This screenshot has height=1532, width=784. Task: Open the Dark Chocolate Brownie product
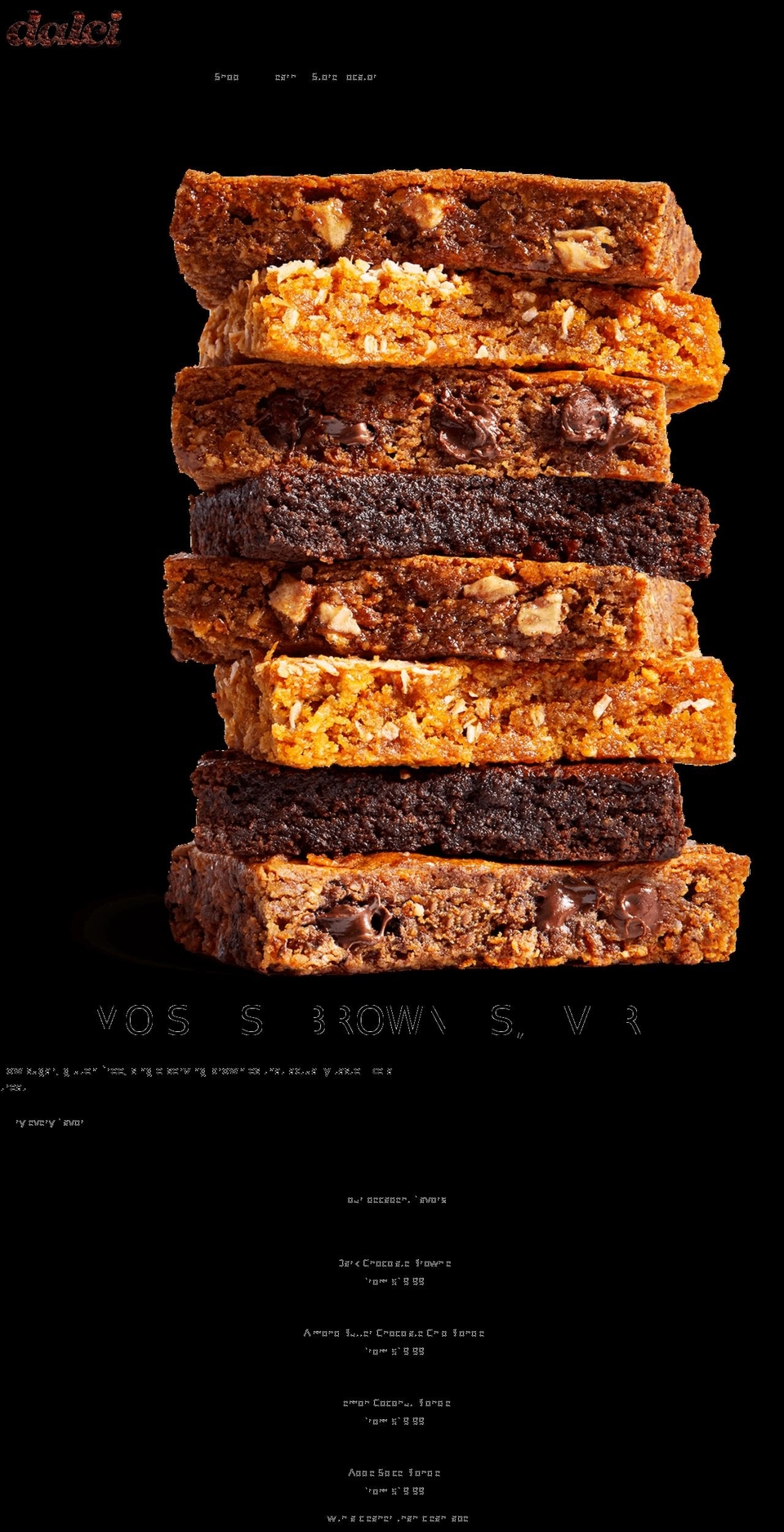[x=394, y=1263]
